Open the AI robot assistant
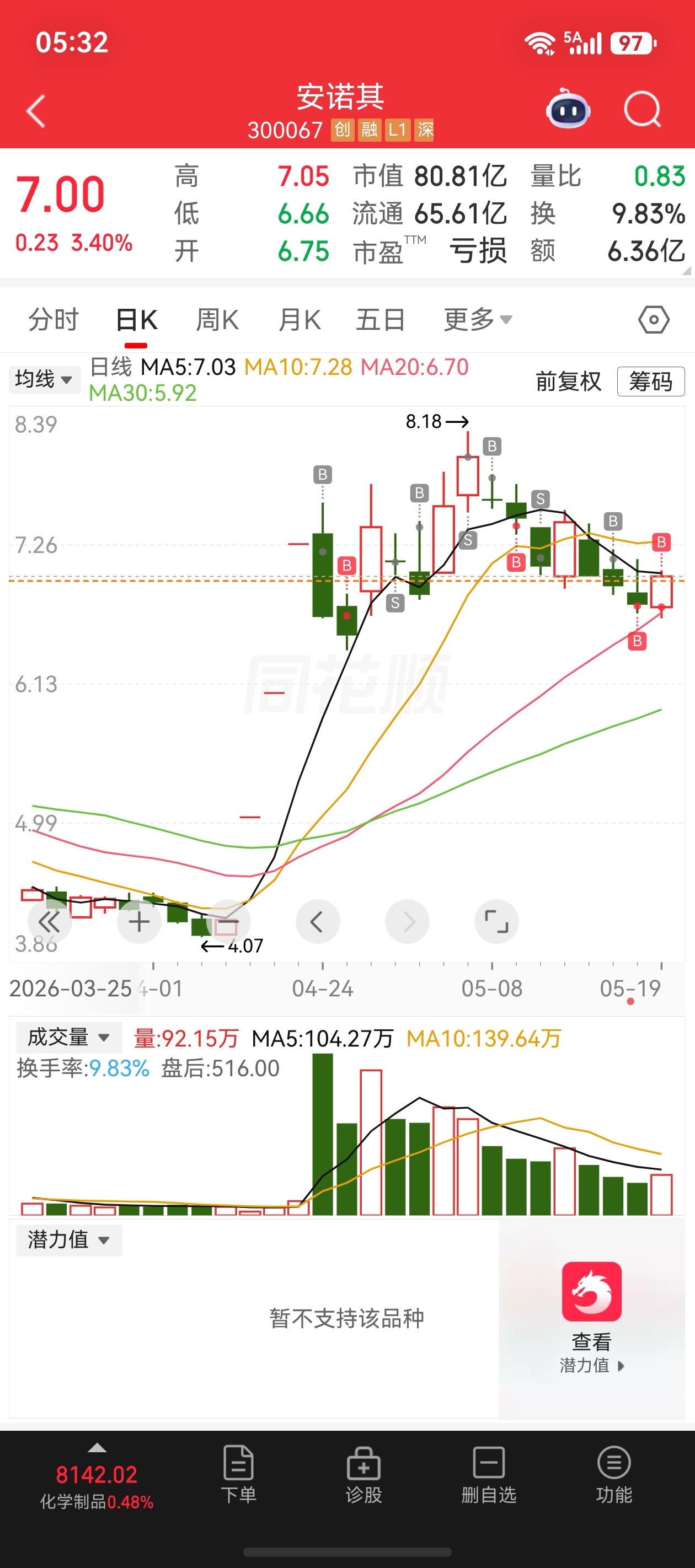The width and height of the screenshot is (695, 1568). click(x=568, y=110)
